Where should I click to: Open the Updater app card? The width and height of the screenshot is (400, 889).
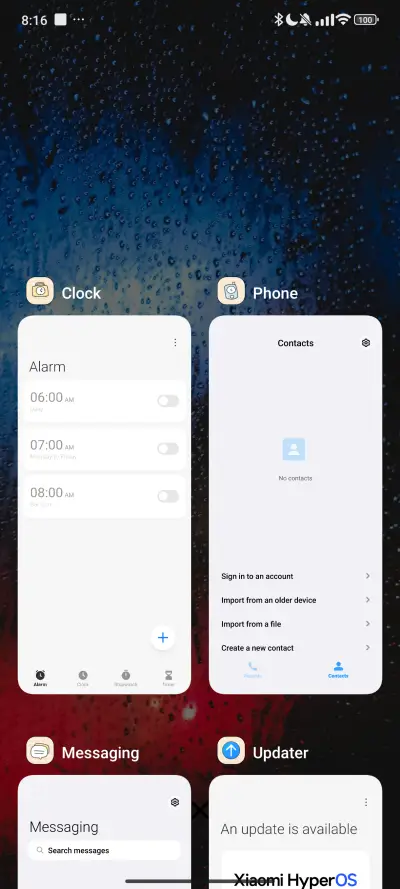(x=295, y=832)
